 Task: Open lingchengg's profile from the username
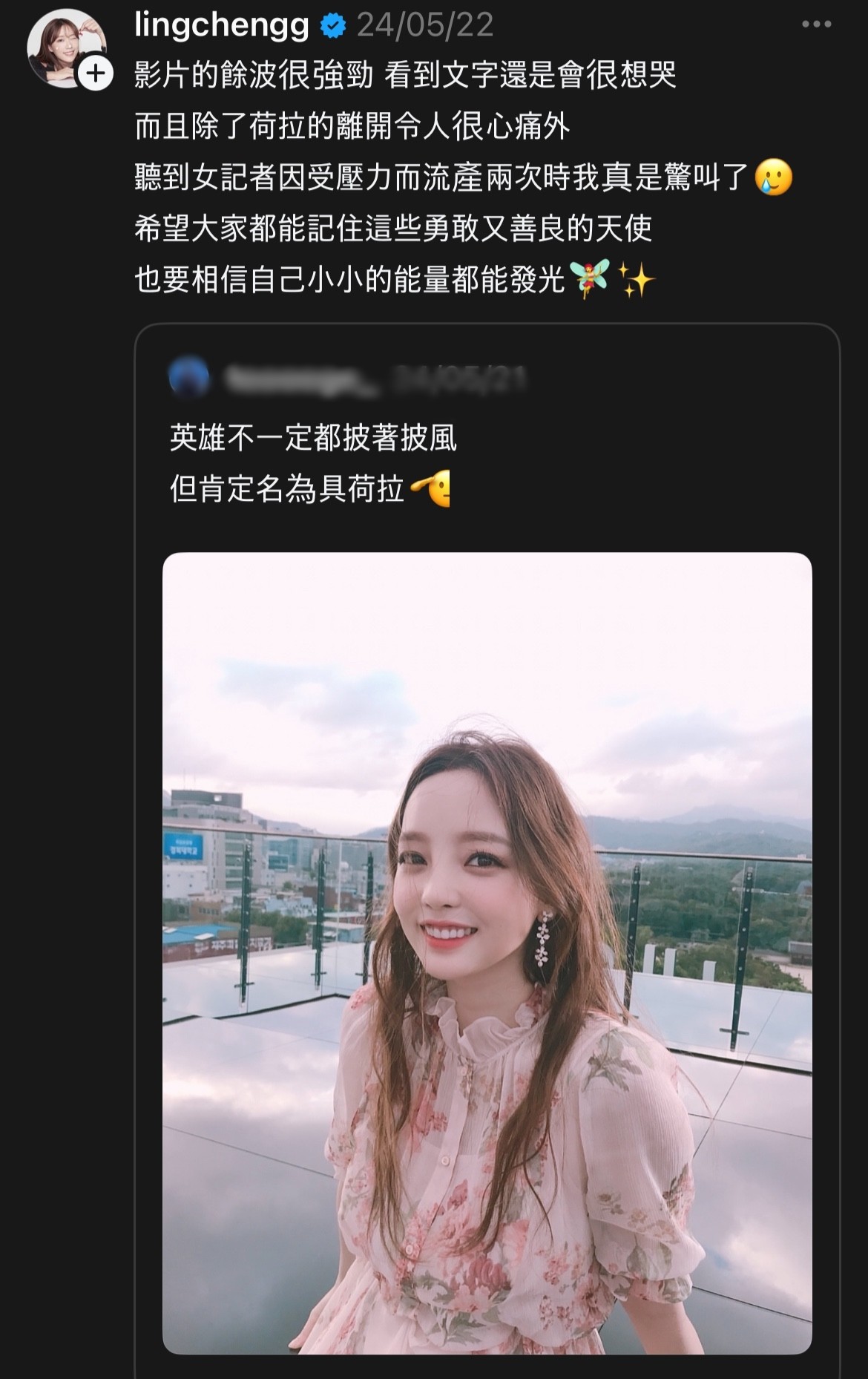click(x=221, y=25)
